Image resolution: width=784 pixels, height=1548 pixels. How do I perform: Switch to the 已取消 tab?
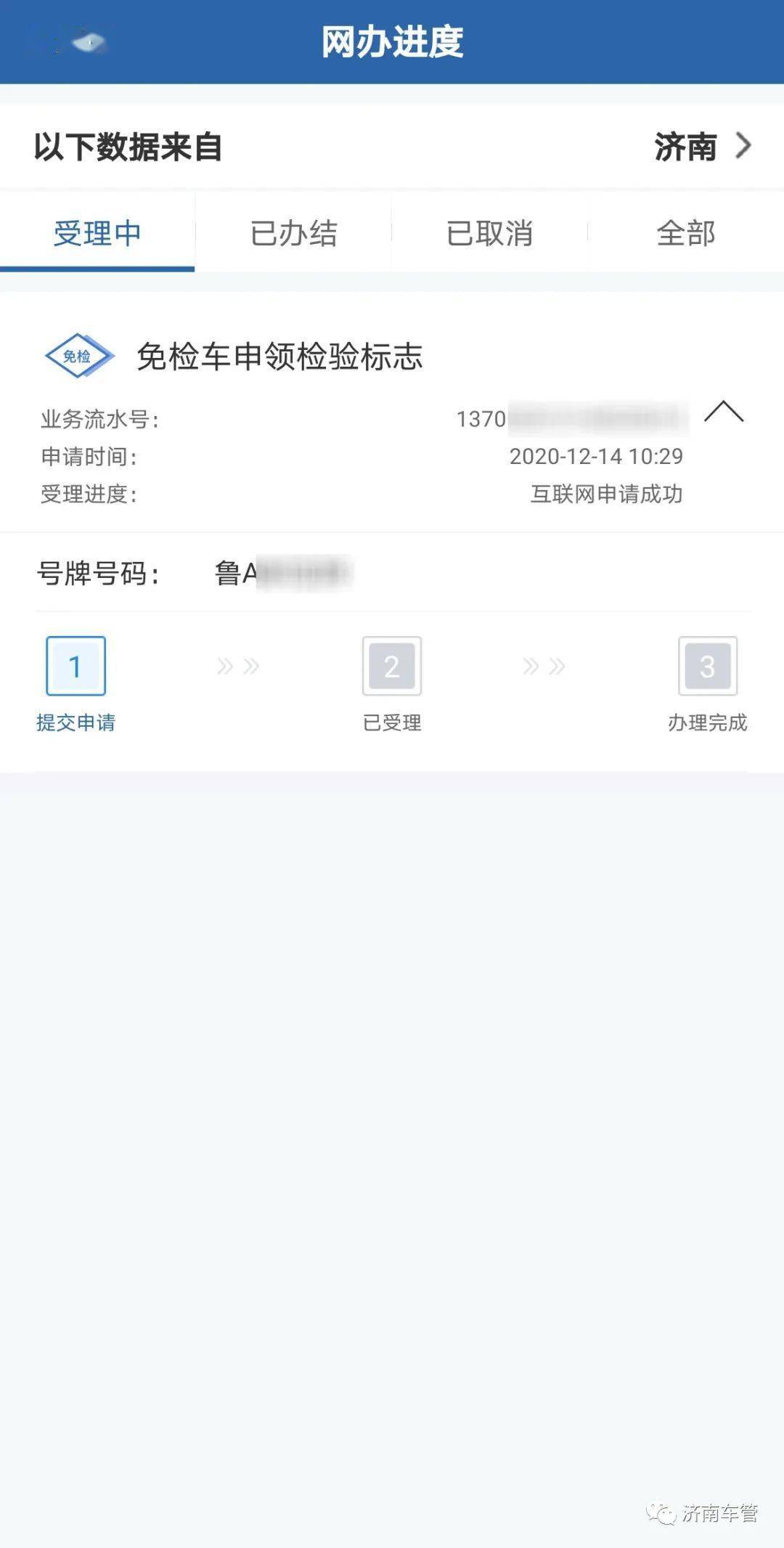click(x=489, y=234)
